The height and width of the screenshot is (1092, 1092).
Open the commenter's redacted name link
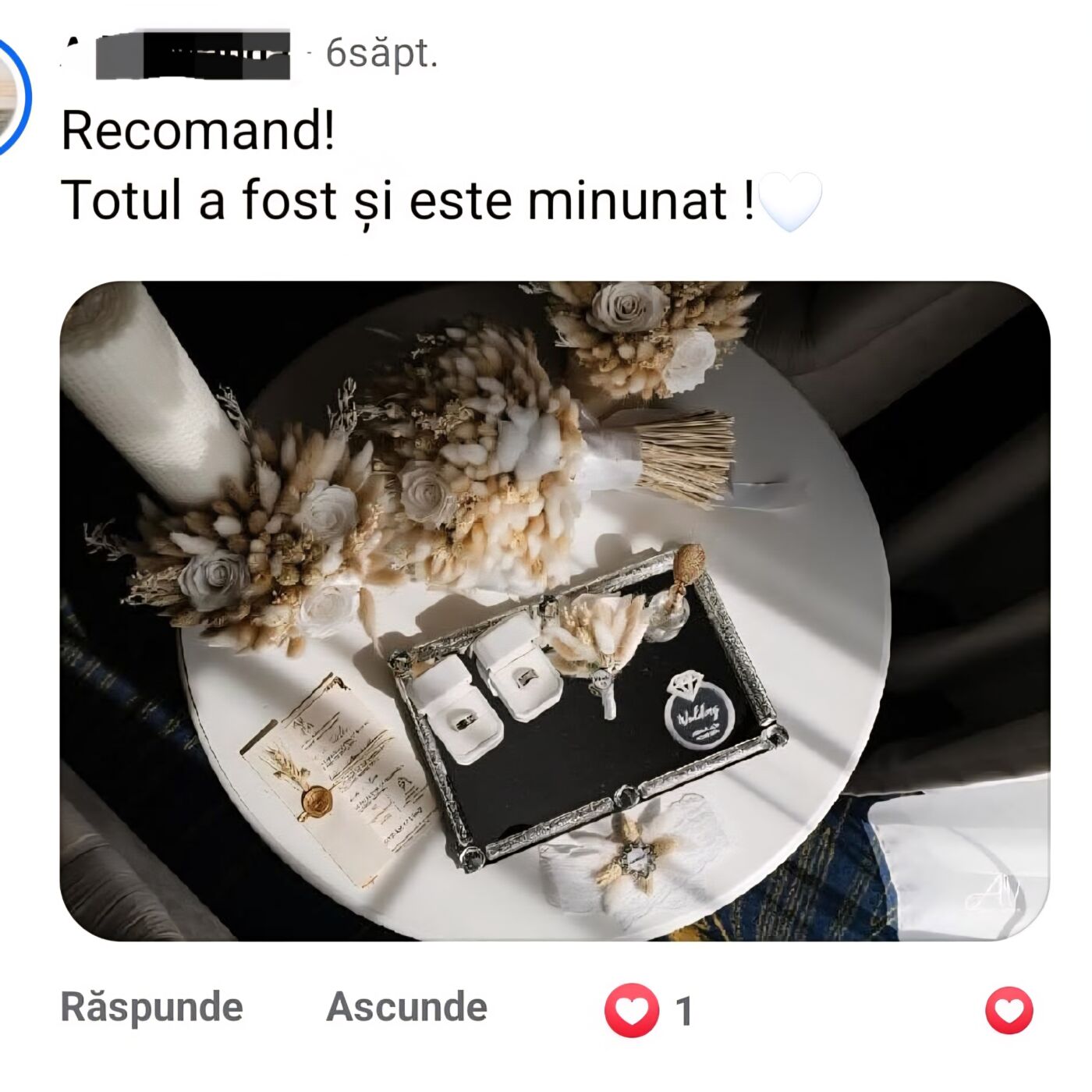tap(191, 55)
